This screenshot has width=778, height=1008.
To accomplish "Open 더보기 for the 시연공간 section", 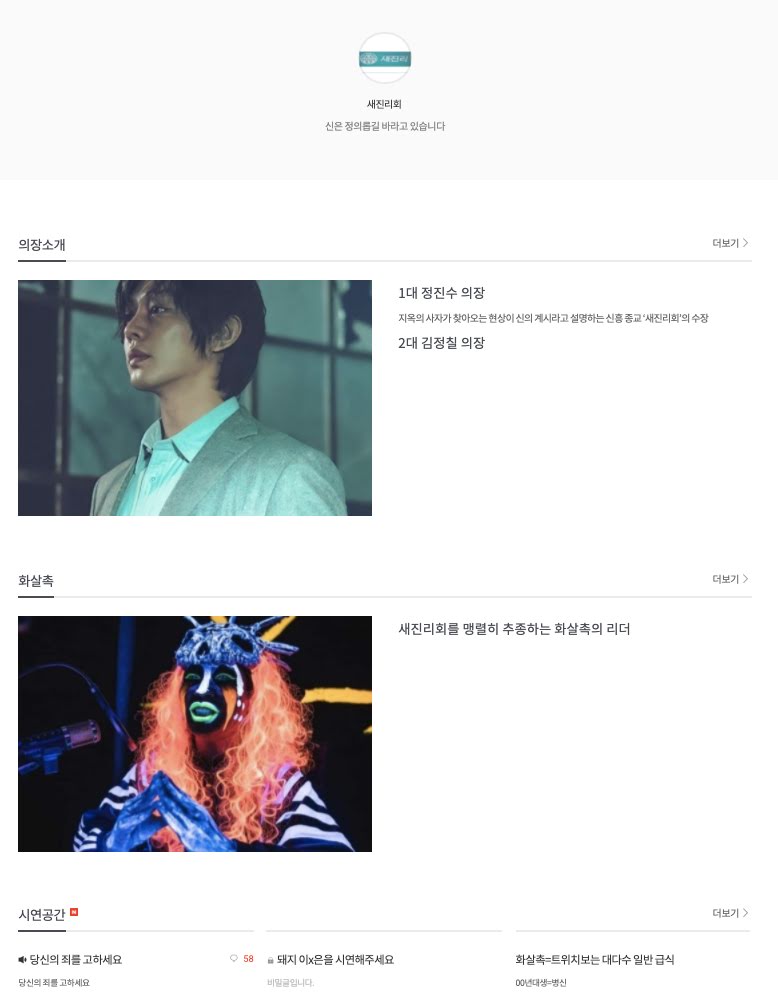I will (730, 913).
